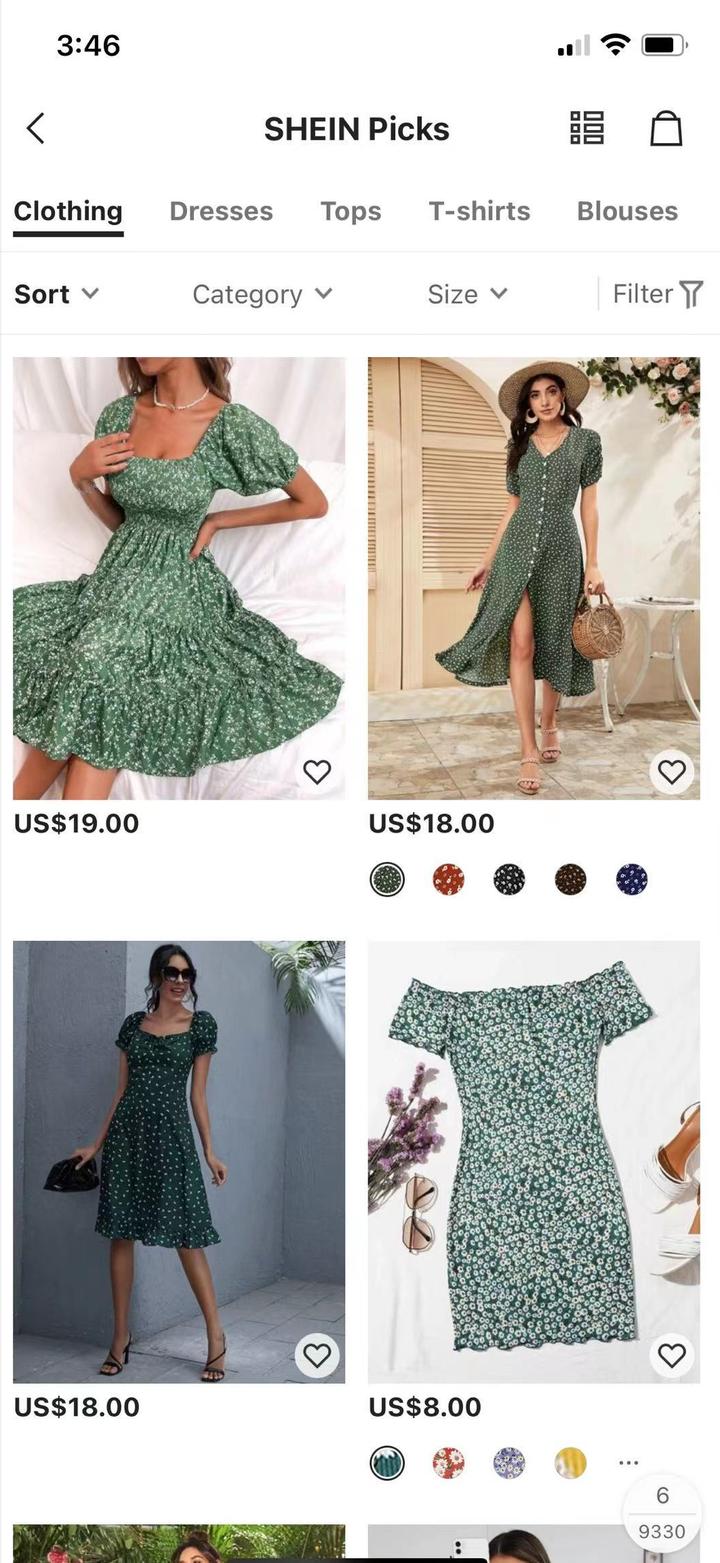Open the US$19.00 green puff-sleeve dress
720x1563 pixels.
click(179, 577)
